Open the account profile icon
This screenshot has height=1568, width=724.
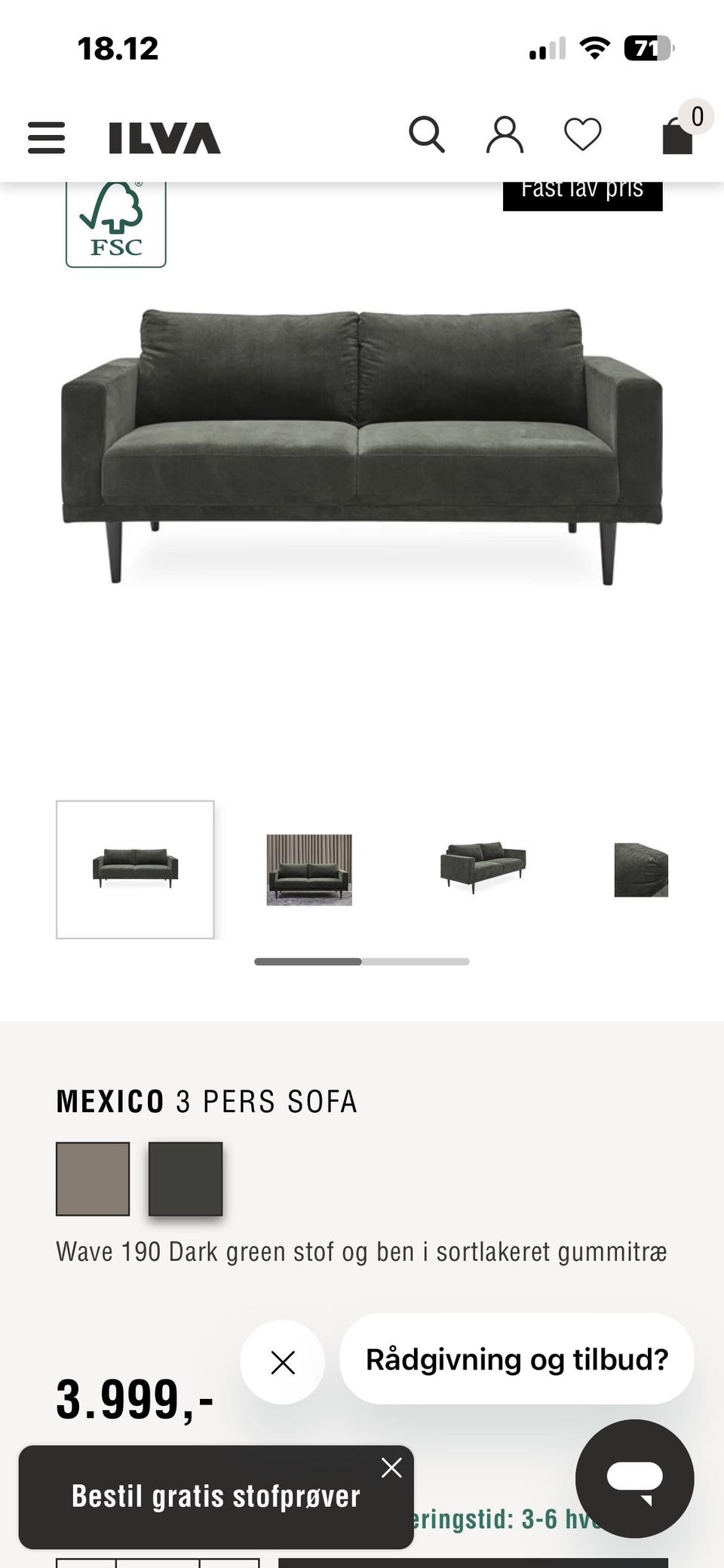click(505, 135)
